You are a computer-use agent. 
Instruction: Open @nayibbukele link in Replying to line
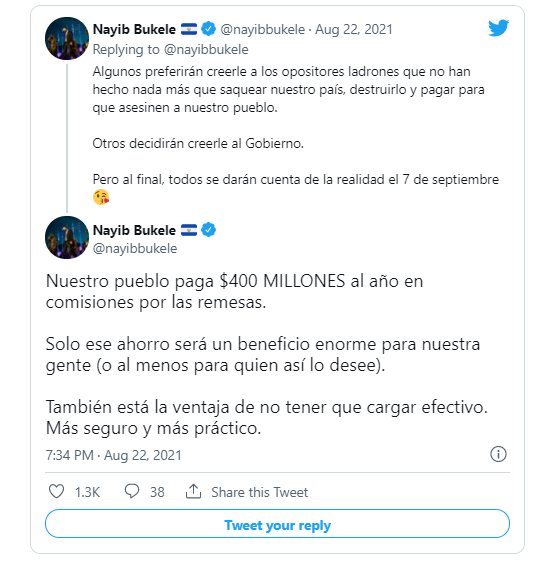[206, 49]
